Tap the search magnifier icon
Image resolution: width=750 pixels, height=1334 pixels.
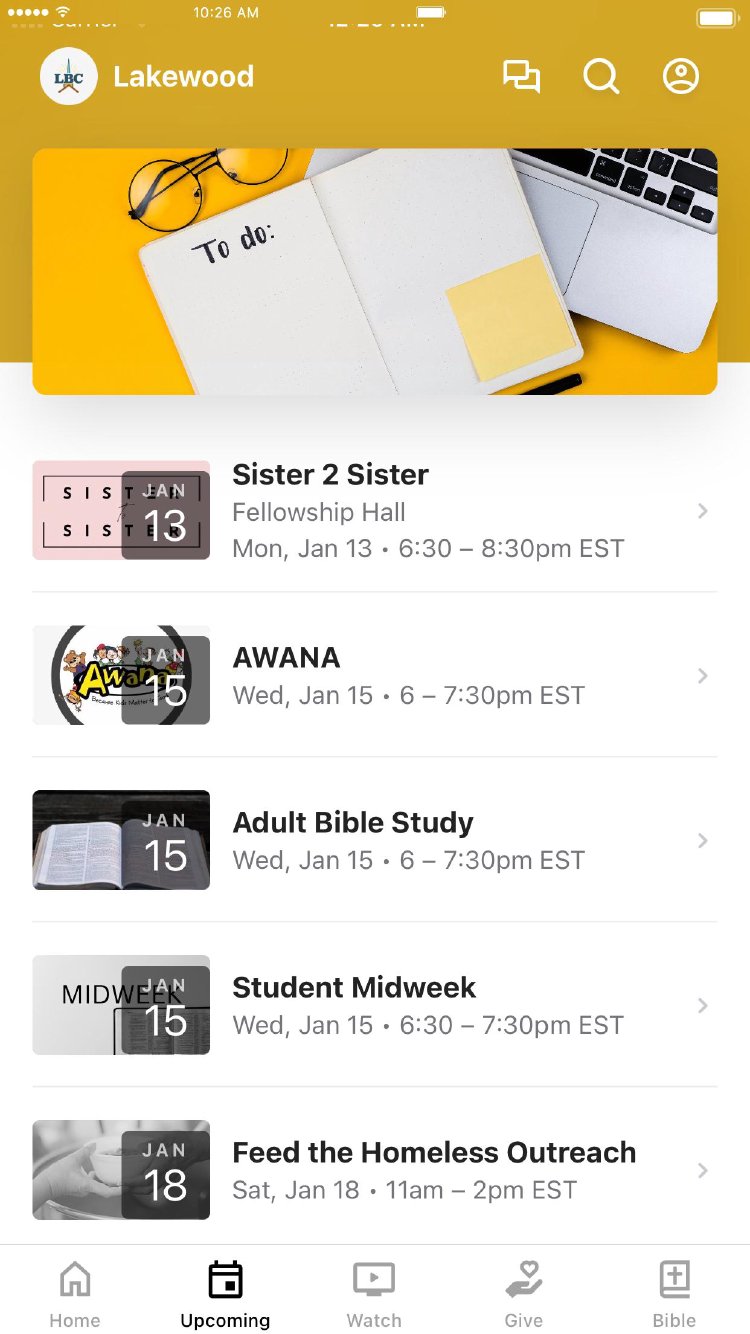pos(601,77)
